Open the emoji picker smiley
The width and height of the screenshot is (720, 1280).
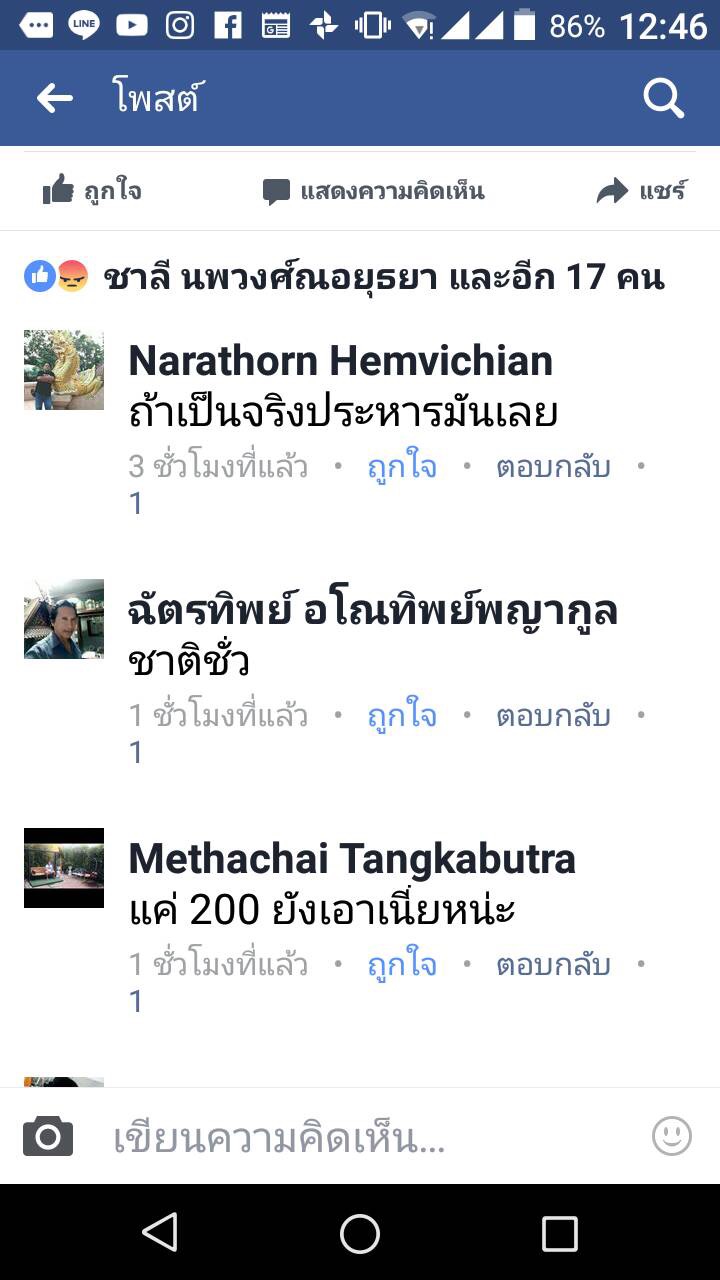[672, 1136]
